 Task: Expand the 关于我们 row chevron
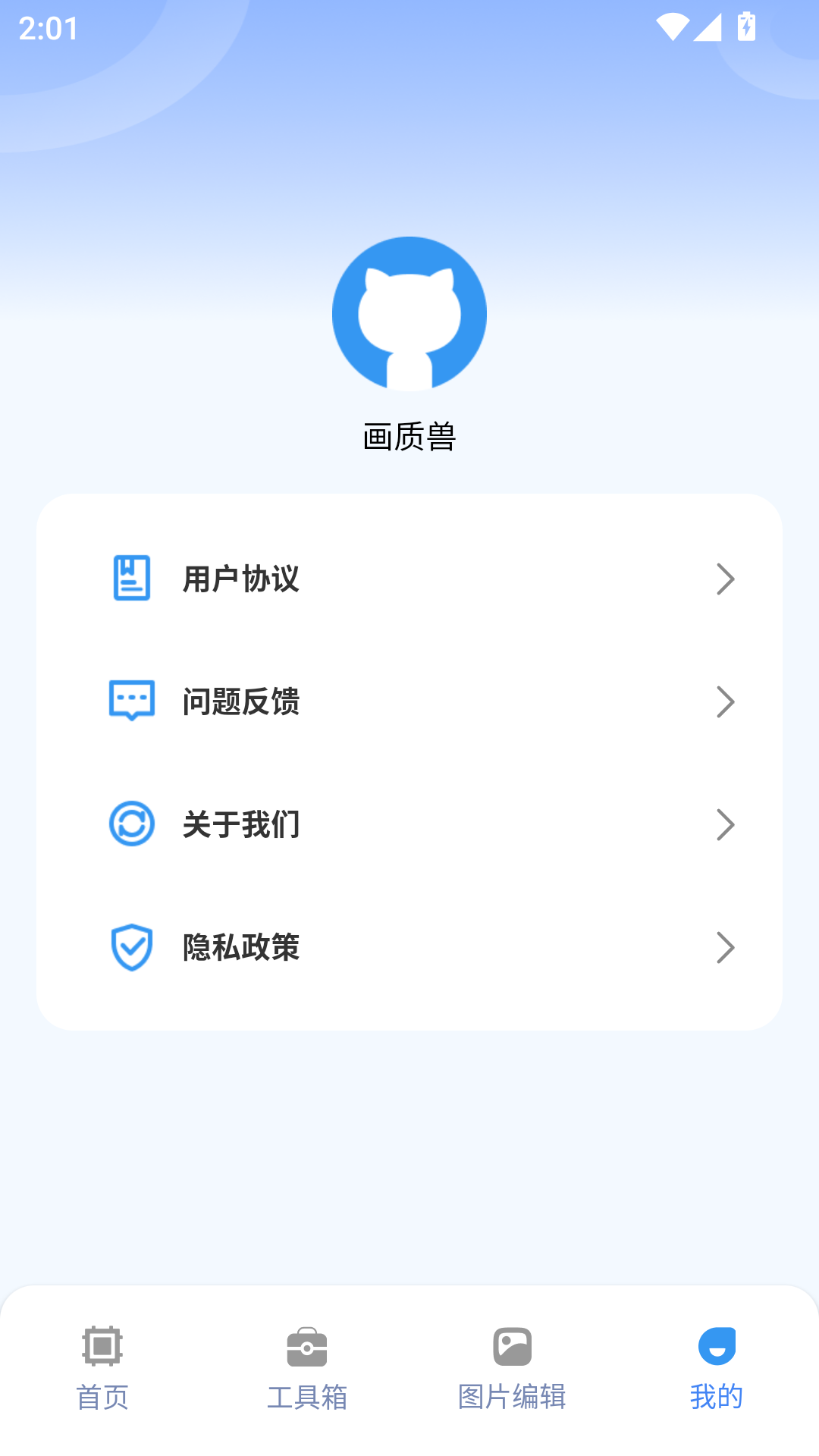[725, 824]
